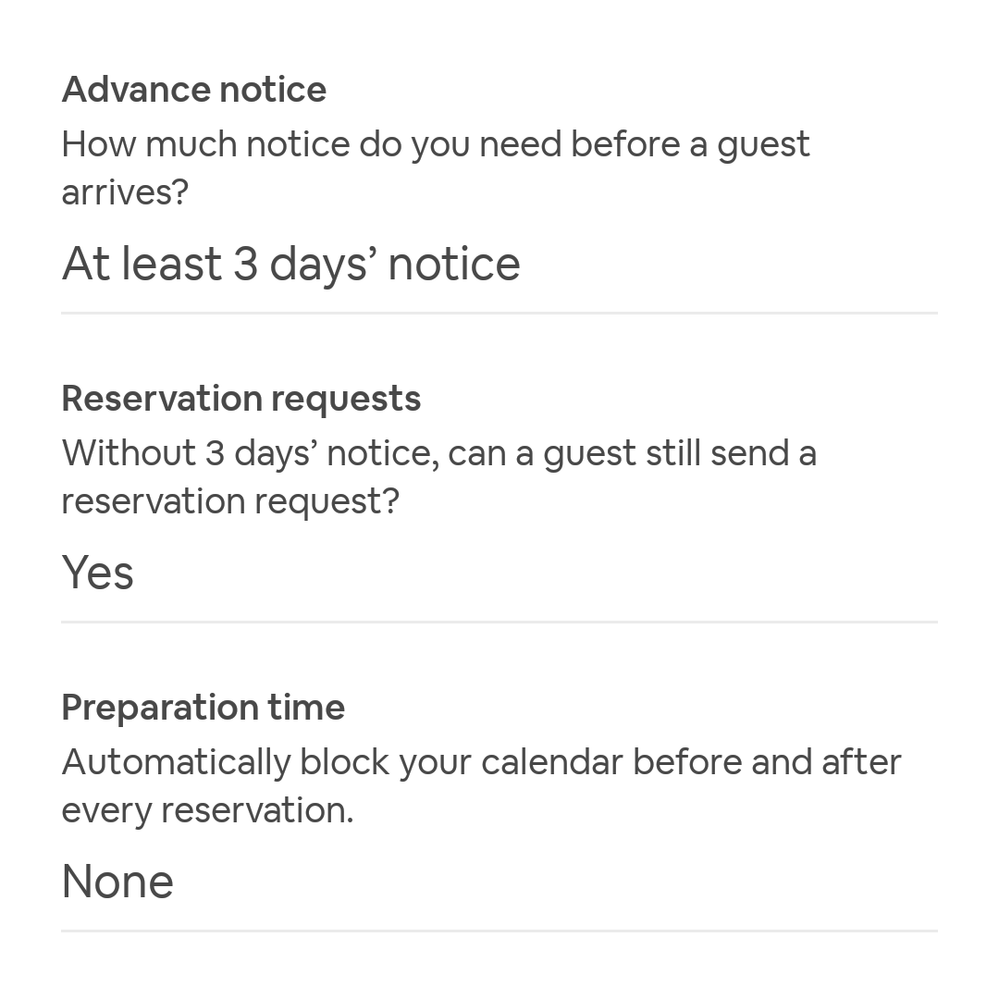Change the 'At least 3 days' notice' setting
Screen dimensions: 999x999
tap(291, 265)
